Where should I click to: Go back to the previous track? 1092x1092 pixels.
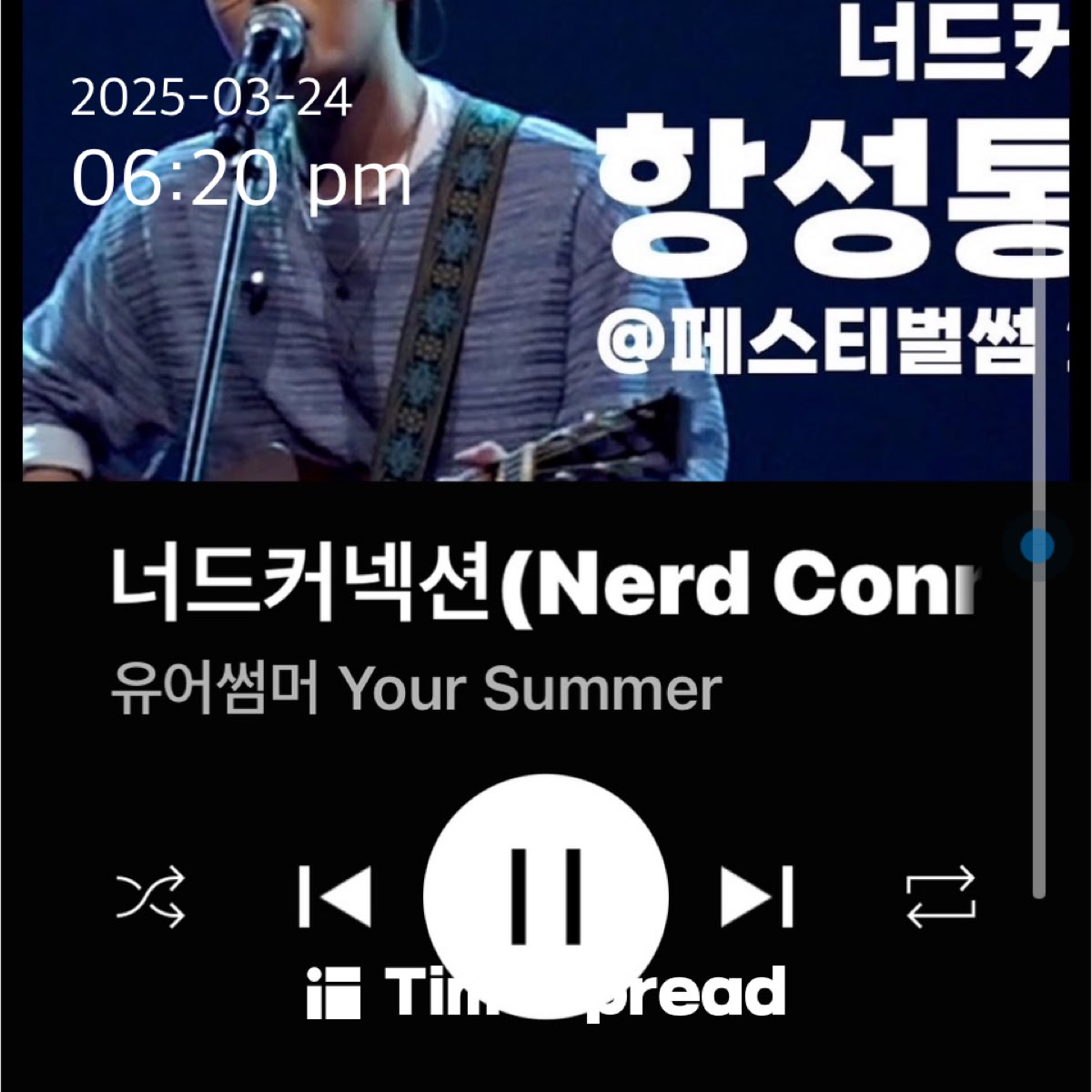point(335,897)
